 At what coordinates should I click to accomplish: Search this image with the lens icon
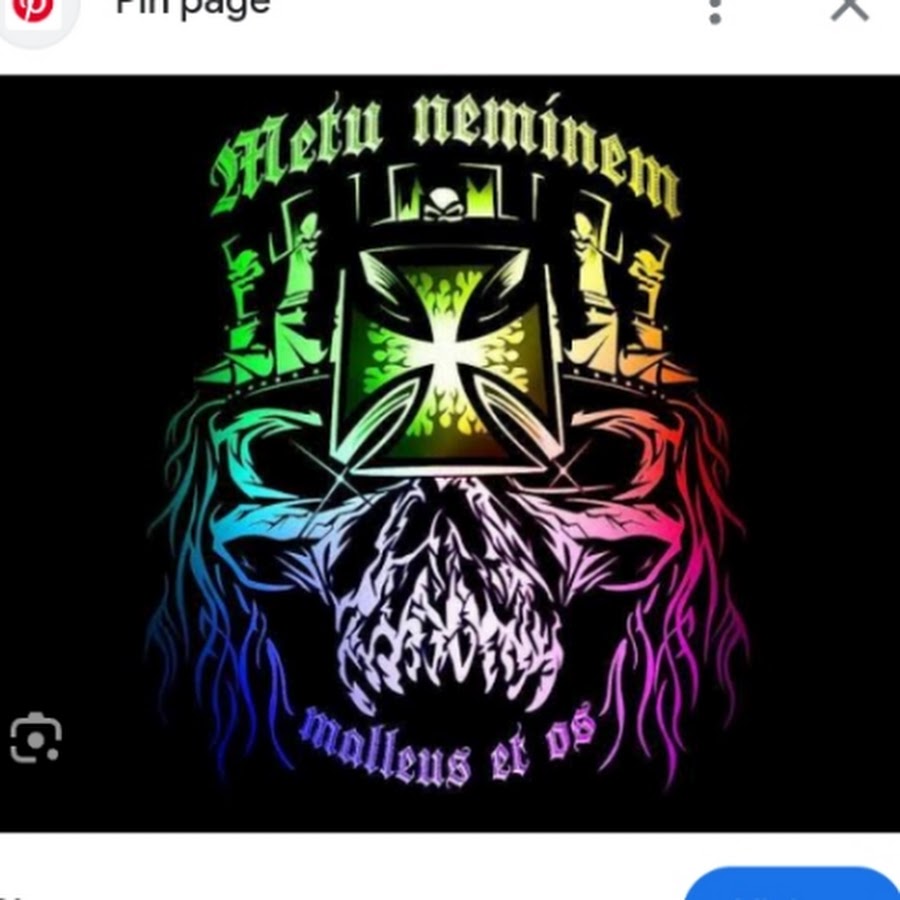[36, 739]
